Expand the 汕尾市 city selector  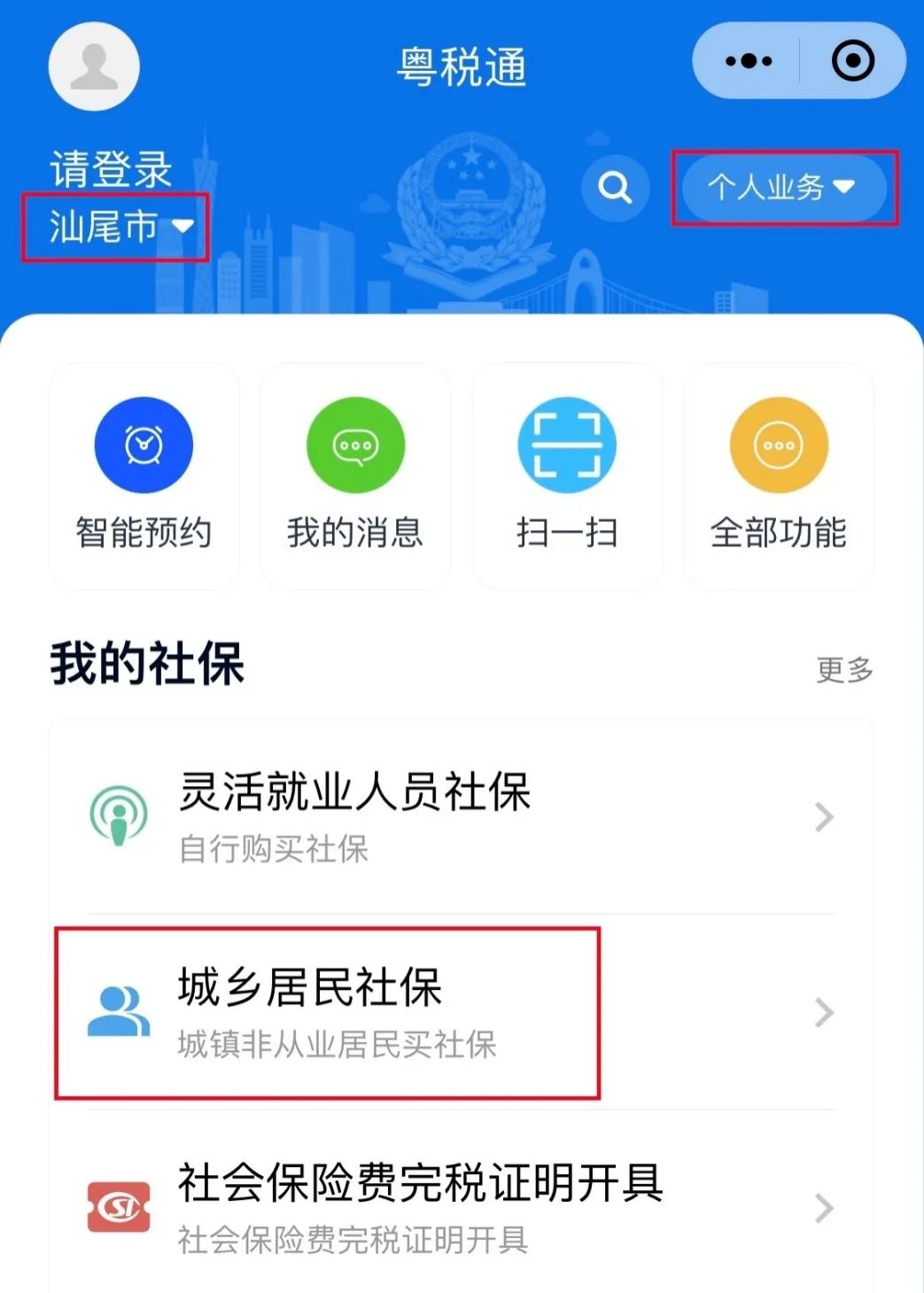point(120,227)
